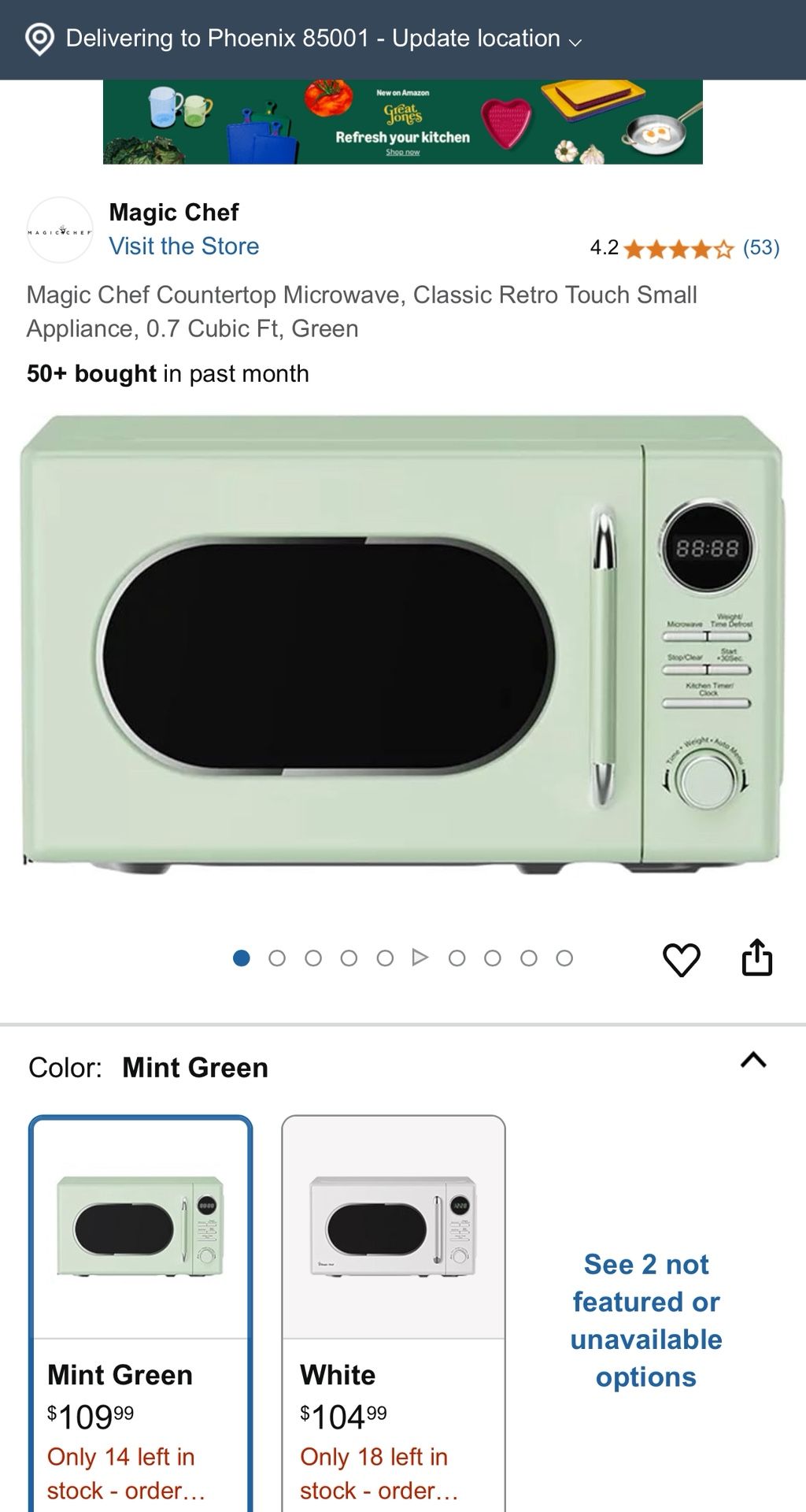806x1512 pixels.
Task: Jump to the product video in gallery
Action: (420, 958)
